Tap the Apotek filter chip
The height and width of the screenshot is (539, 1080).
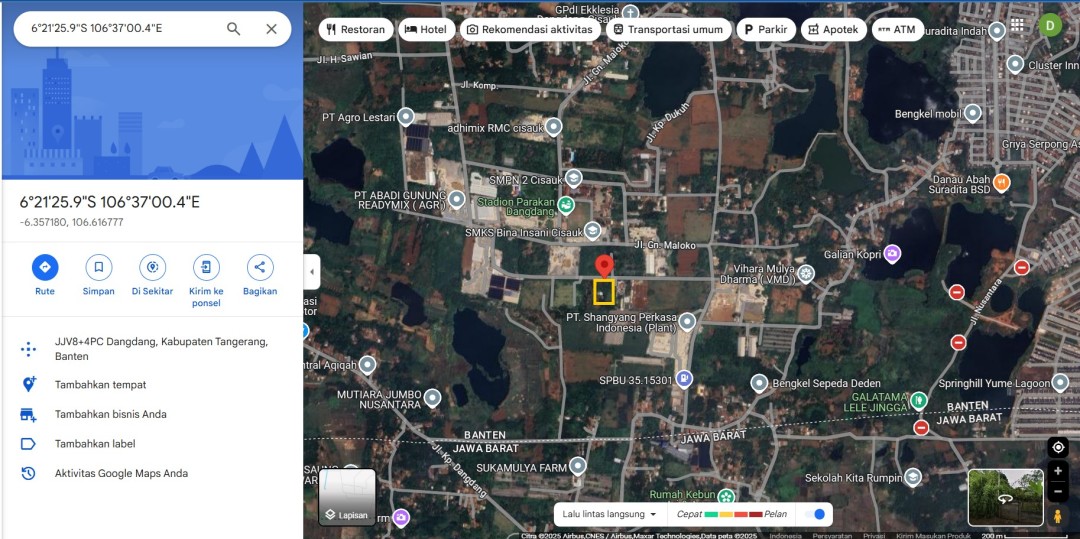(832, 30)
